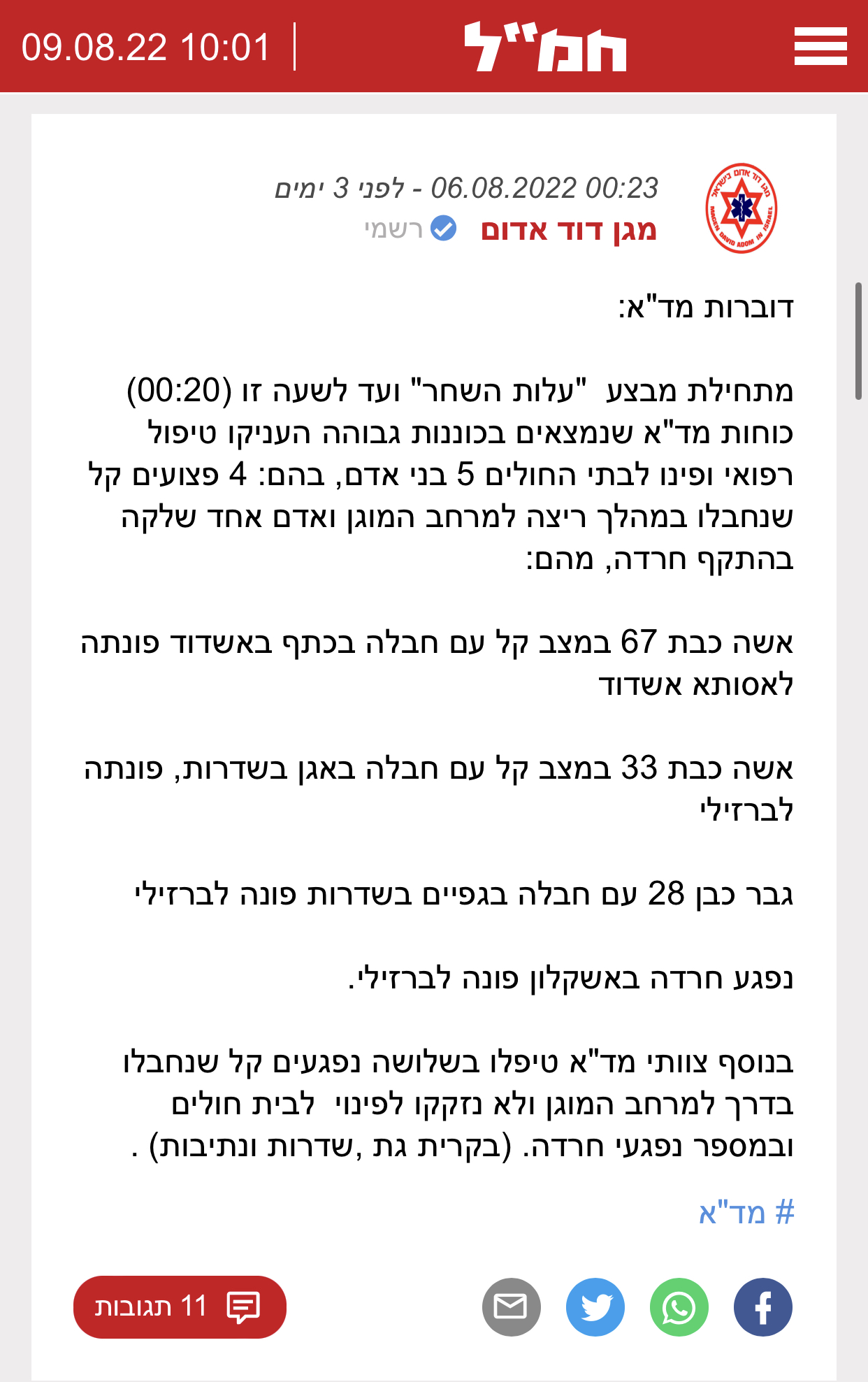Open the #מד"א hashtag
The width and height of the screenshot is (868, 1382).
pos(746,1213)
